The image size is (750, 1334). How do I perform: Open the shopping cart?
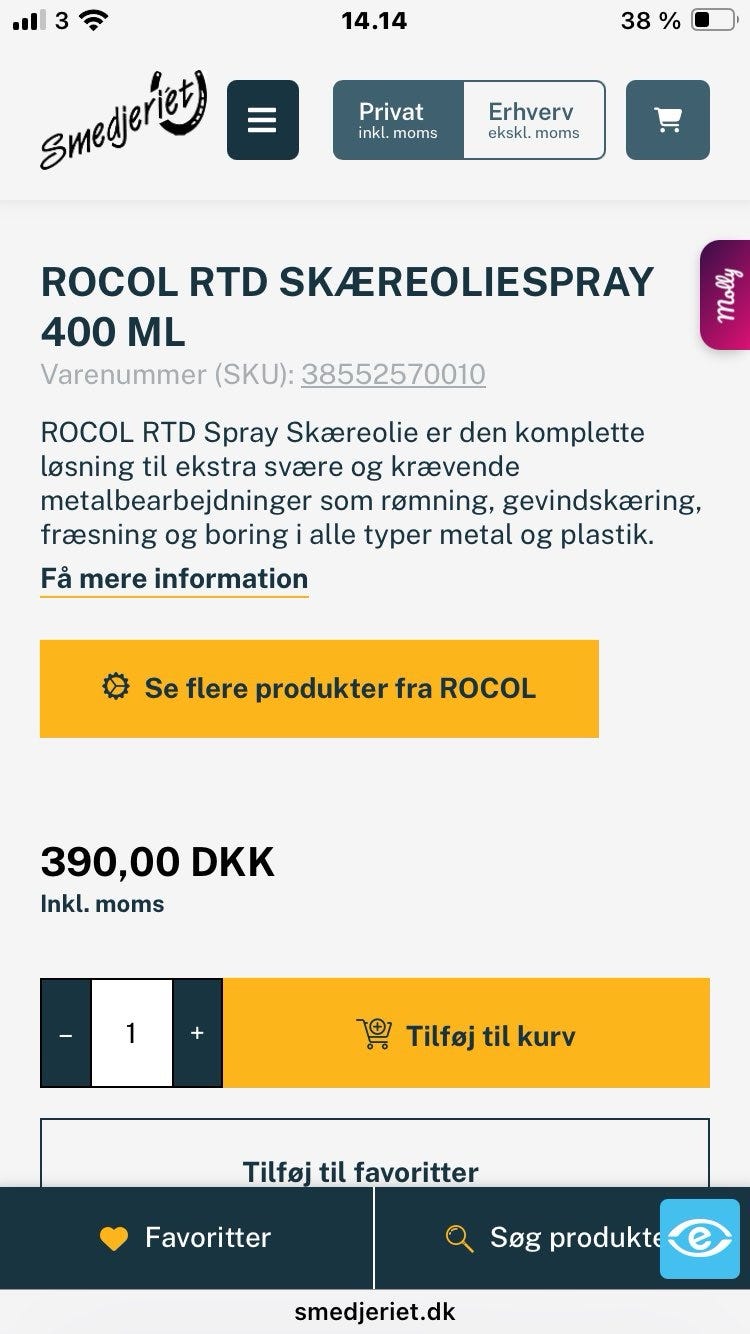click(x=668, y=120)
